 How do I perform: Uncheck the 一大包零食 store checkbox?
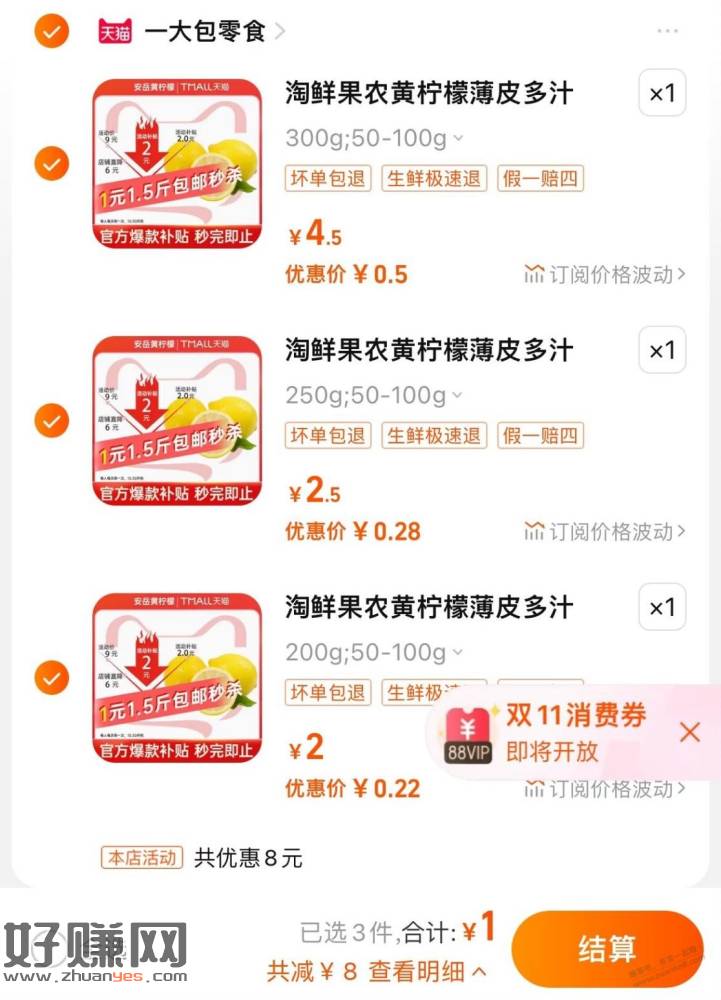[x=51, y=32]
